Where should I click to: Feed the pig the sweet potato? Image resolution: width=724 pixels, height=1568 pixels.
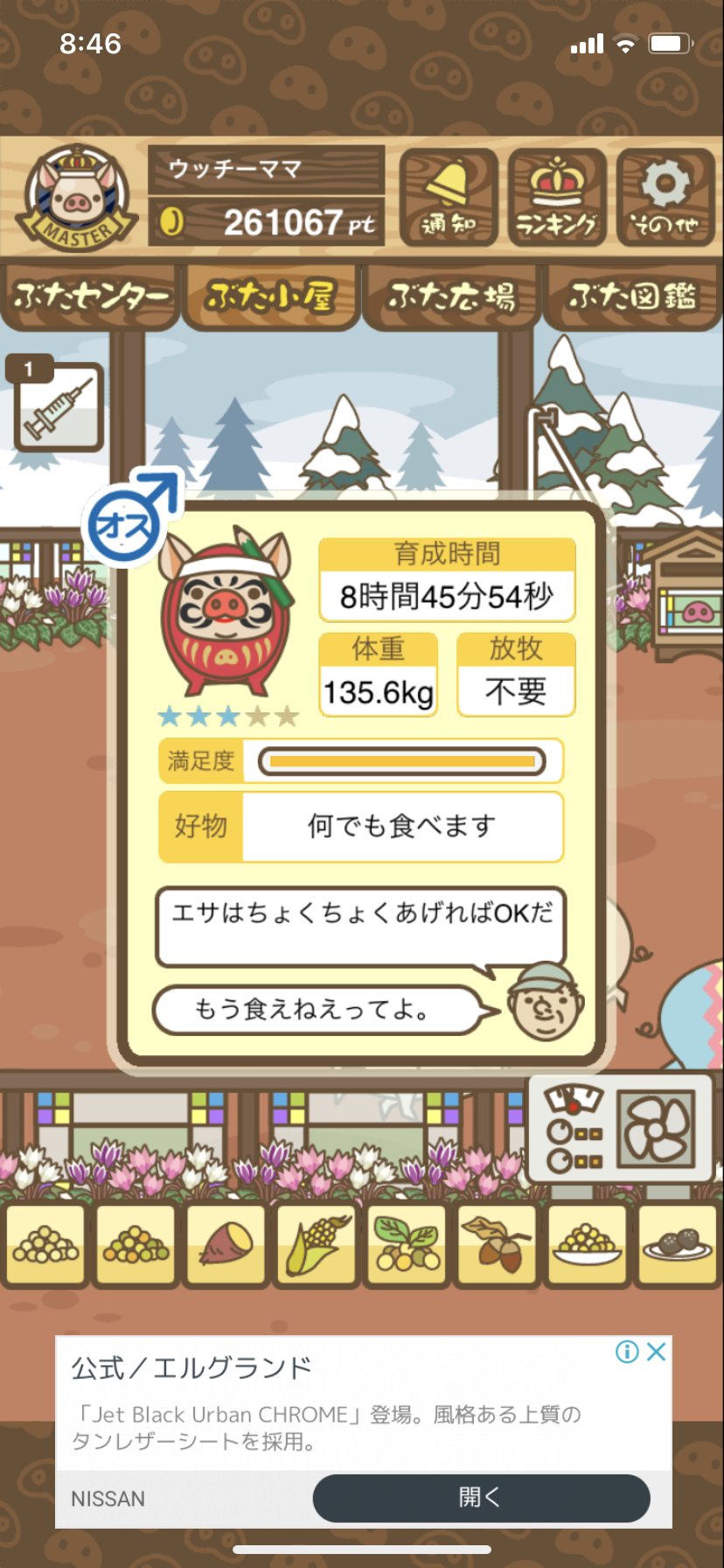click(x=226, y=1245)
